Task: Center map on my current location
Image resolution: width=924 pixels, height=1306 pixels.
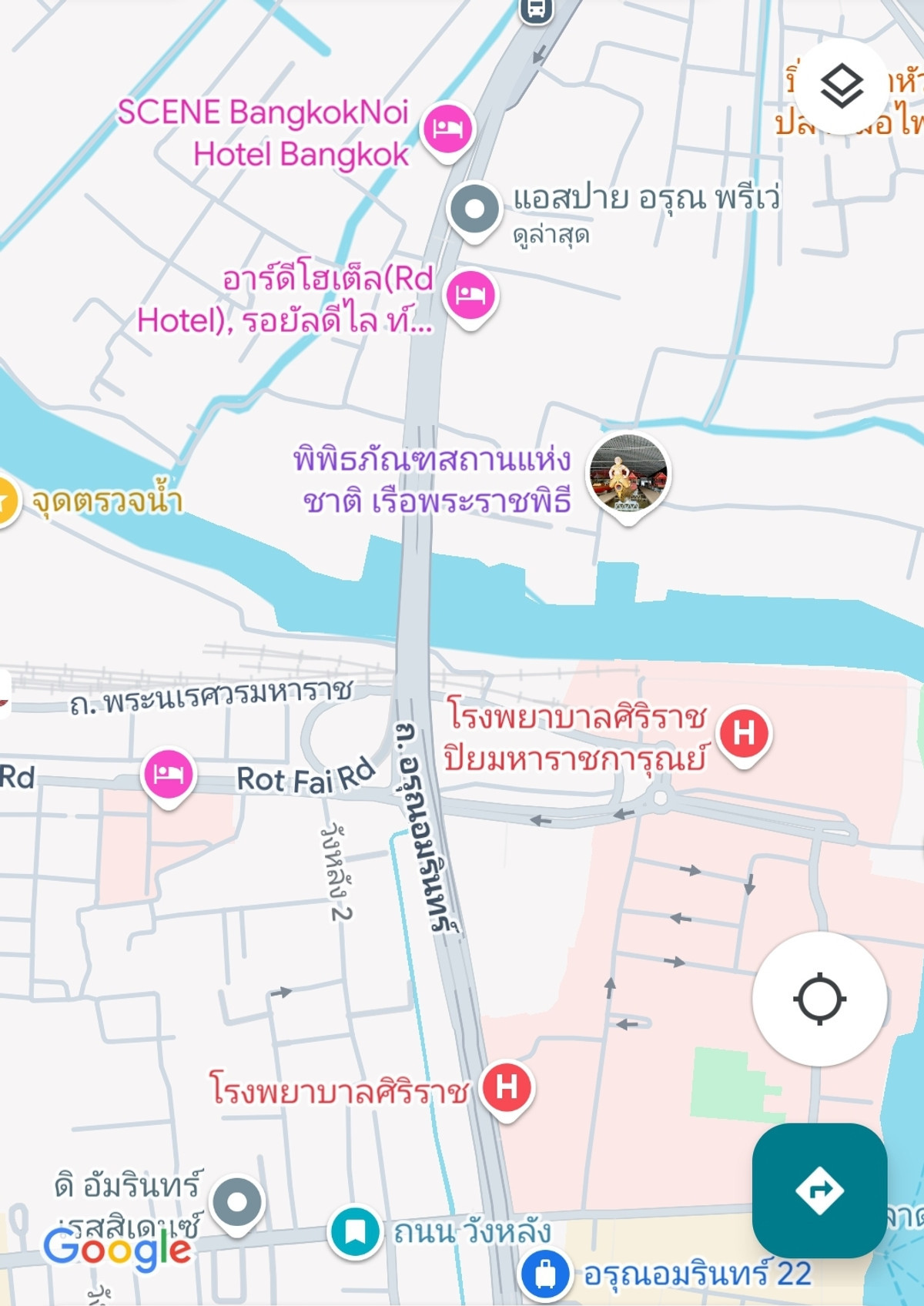Action: [819, 999]
